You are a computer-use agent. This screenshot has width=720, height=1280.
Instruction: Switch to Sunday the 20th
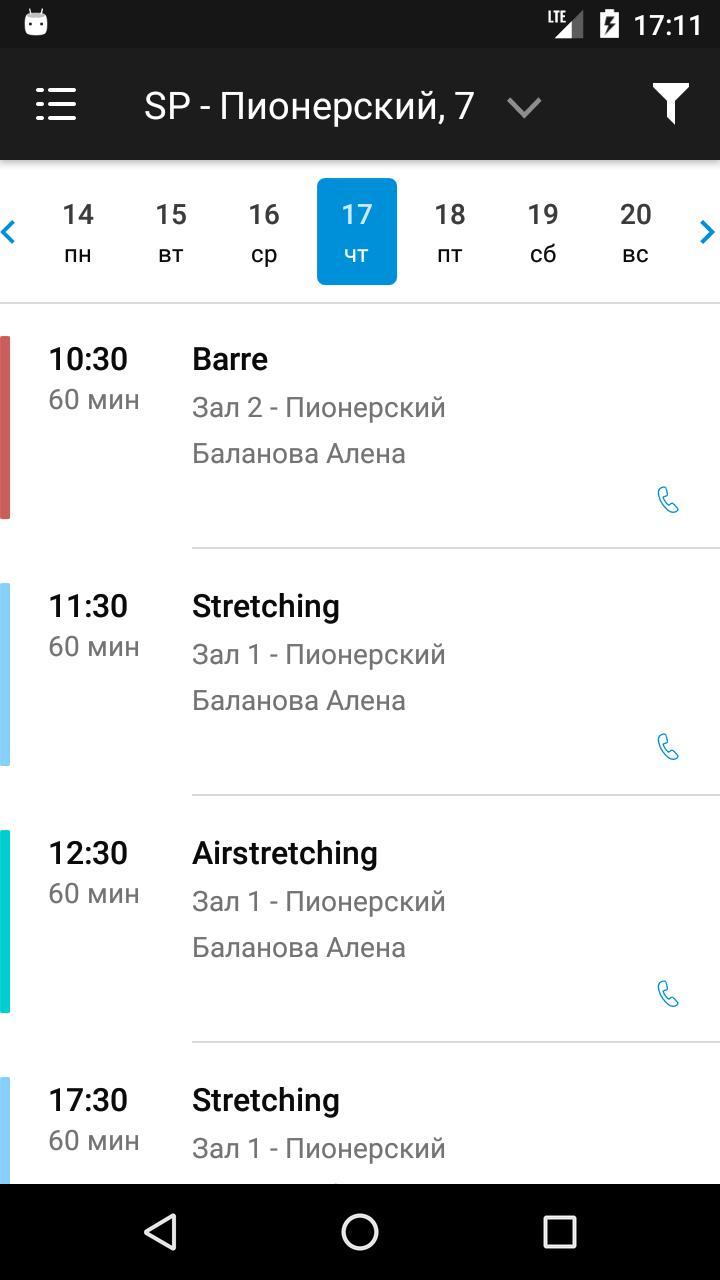(x=636, y=232)
